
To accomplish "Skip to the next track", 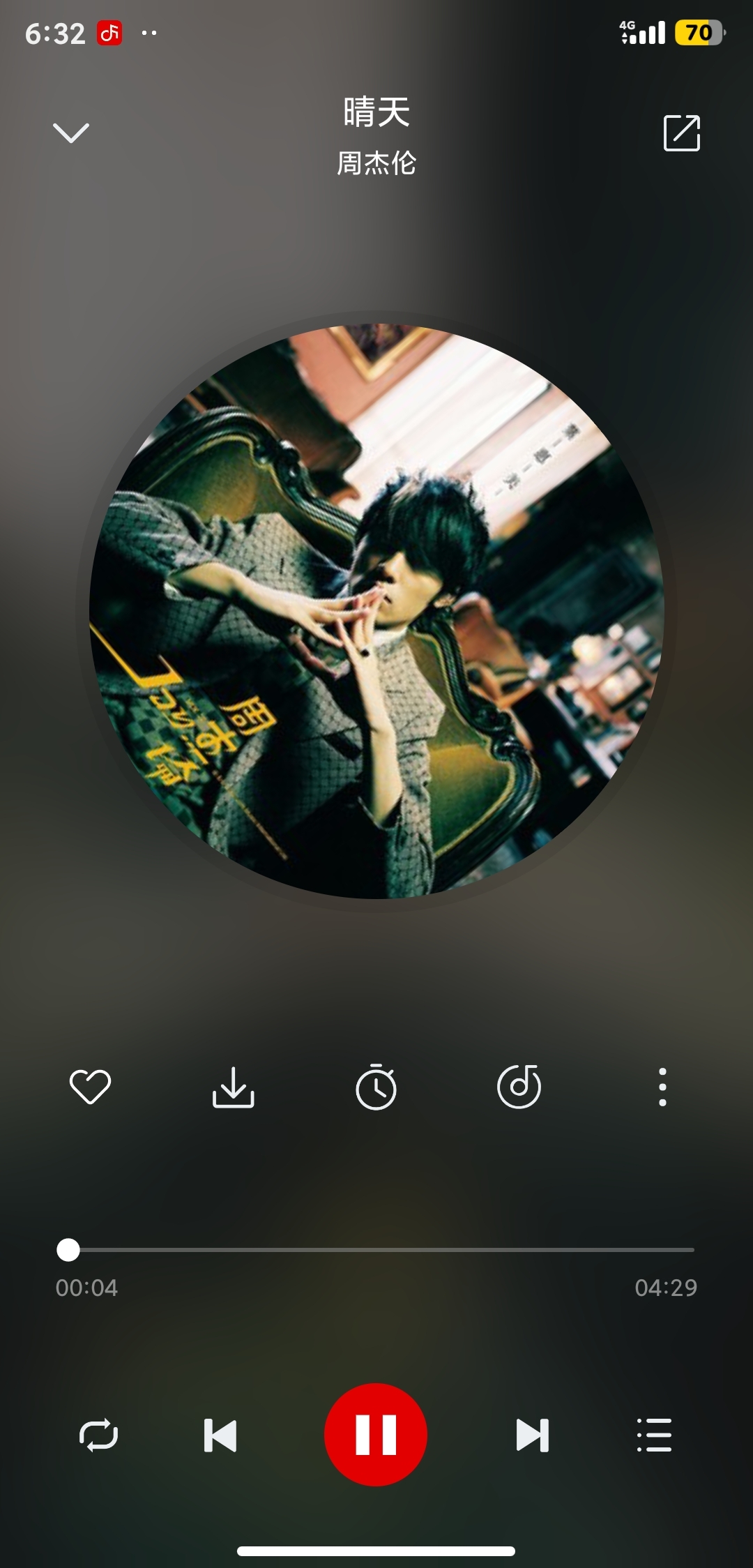I will click(532, 1435).
